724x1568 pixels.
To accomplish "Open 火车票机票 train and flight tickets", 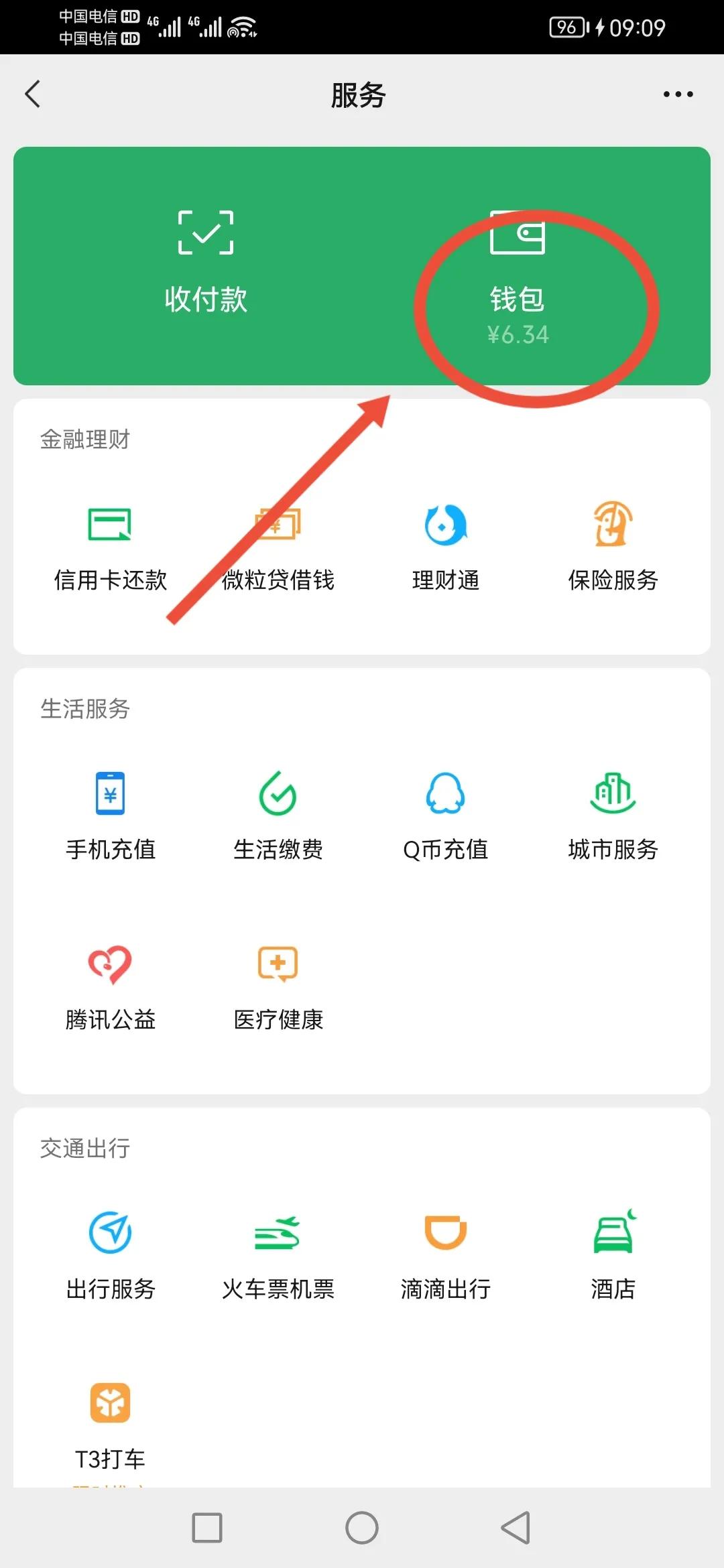I will [x=278, y=1253].
